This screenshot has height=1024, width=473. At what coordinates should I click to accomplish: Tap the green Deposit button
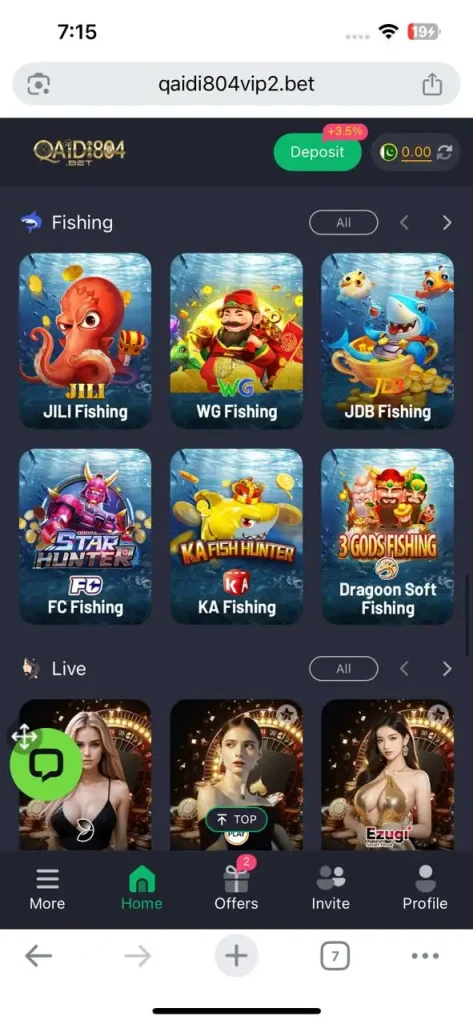tap(317, 152)
